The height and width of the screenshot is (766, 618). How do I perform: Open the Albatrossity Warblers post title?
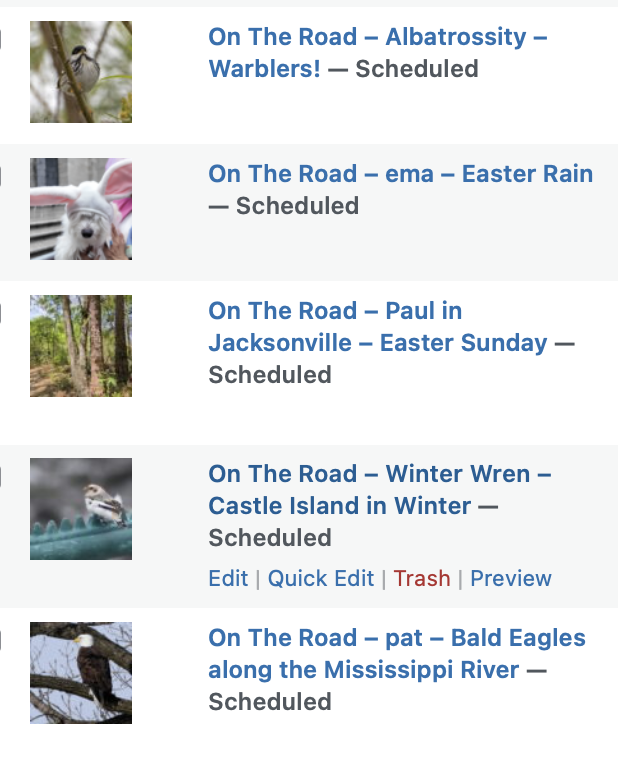coord(377,38)
